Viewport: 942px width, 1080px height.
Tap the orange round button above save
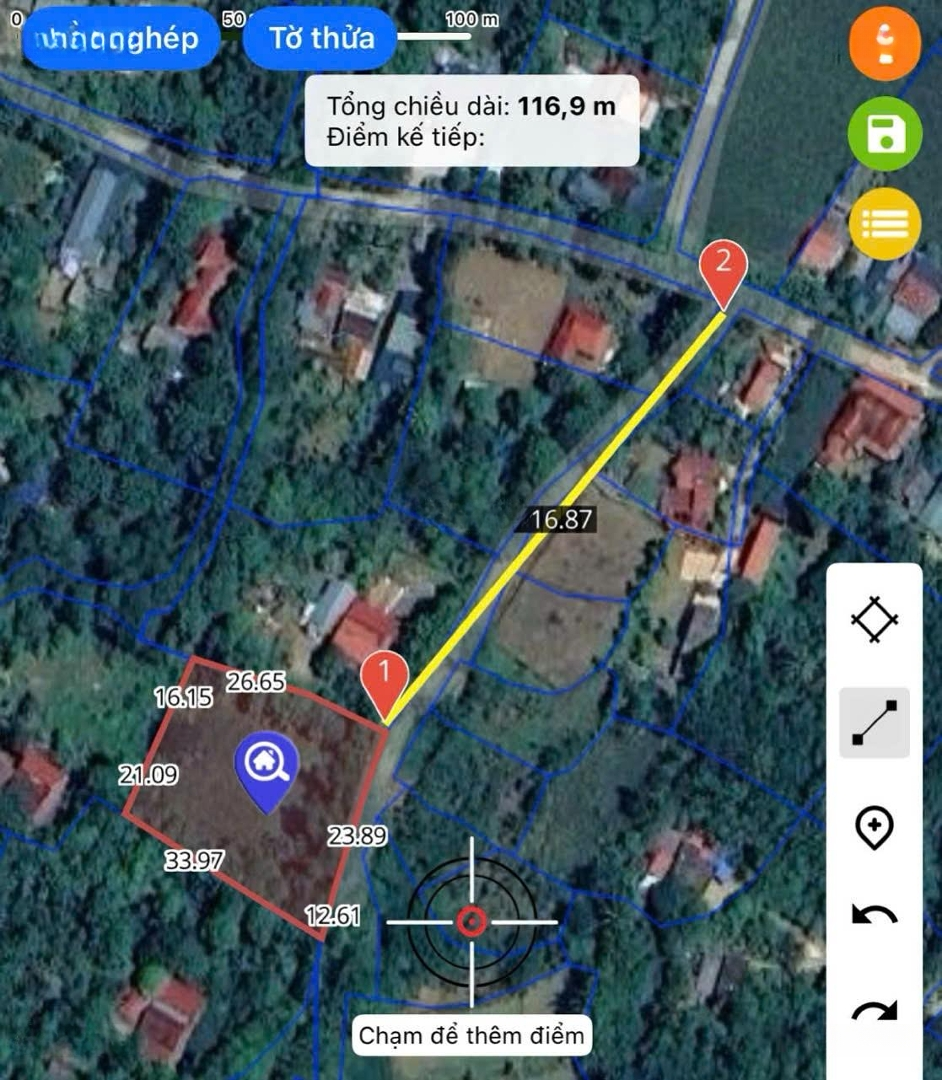coord(884,47)
